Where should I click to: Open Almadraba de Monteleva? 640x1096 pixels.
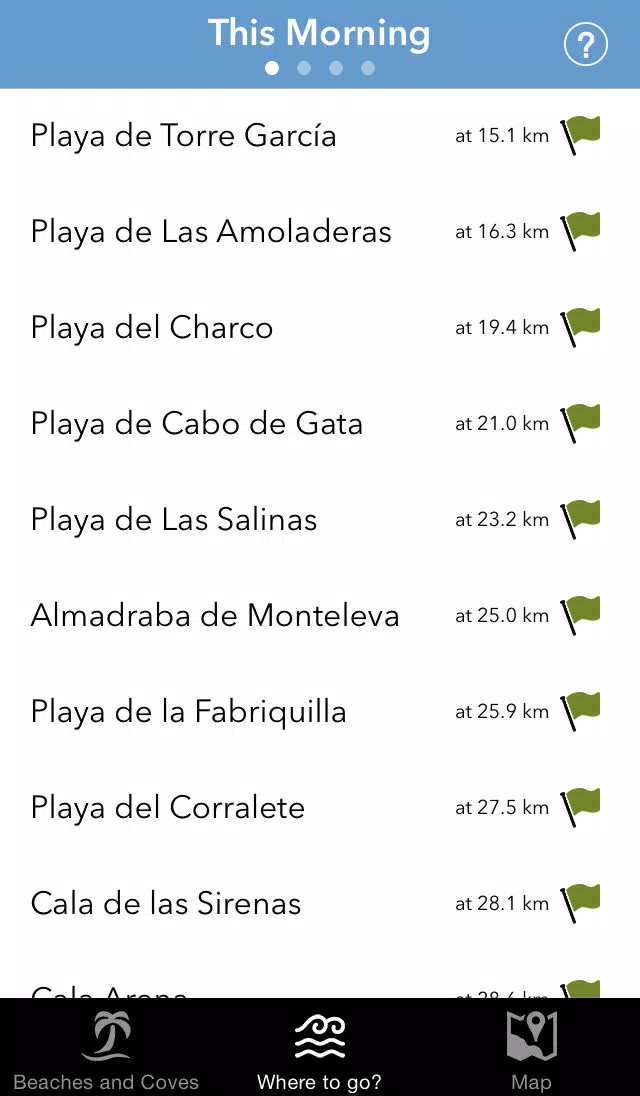tap(320, 615)
